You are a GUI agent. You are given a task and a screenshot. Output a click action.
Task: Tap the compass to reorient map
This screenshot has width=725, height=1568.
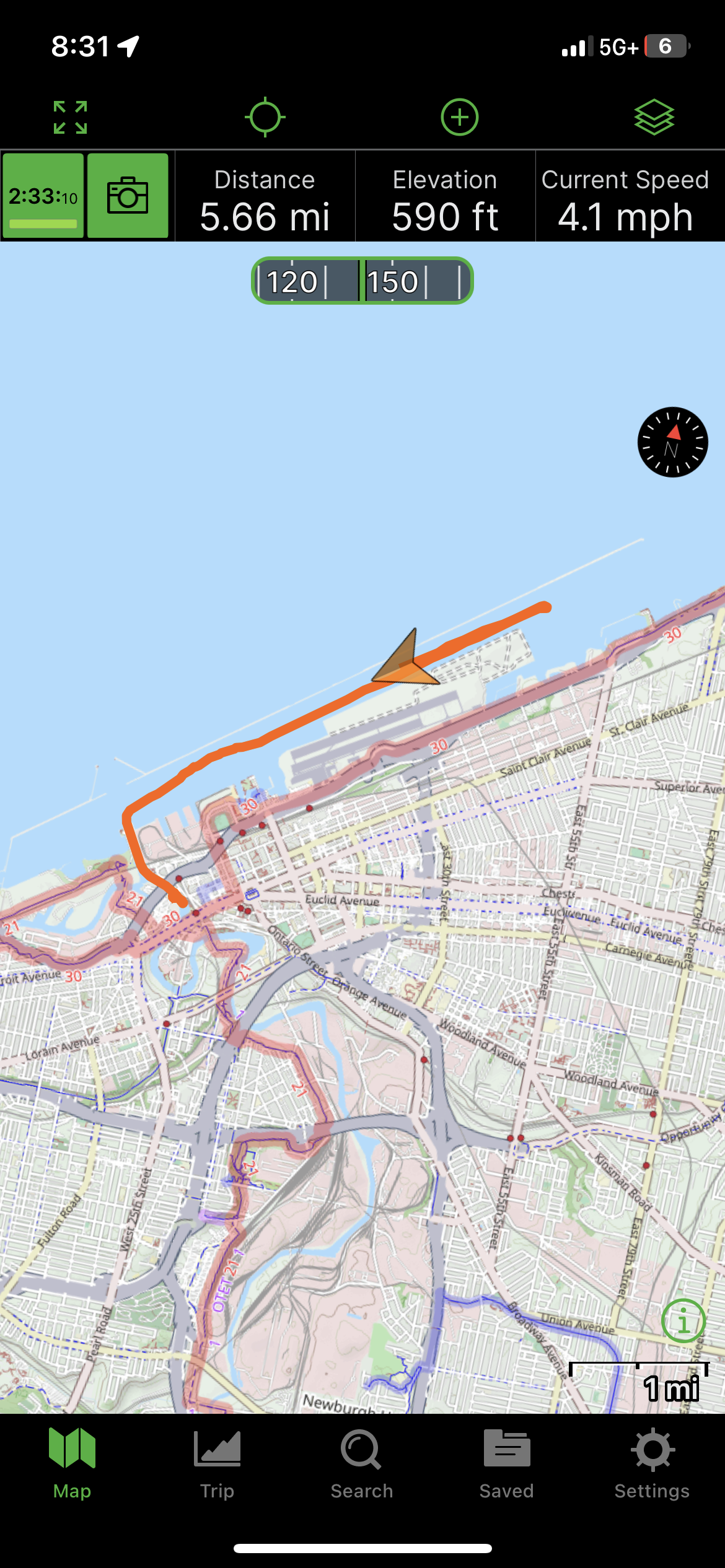coord(672,442)
